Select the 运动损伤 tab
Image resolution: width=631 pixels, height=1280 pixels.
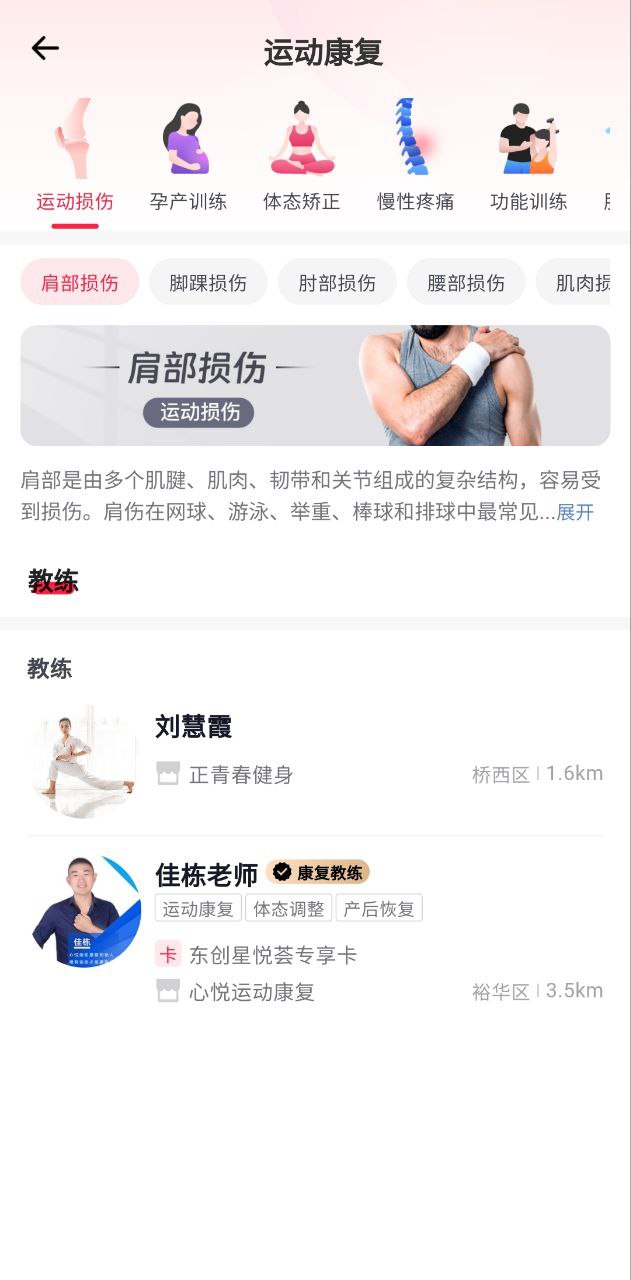point(75,160)
